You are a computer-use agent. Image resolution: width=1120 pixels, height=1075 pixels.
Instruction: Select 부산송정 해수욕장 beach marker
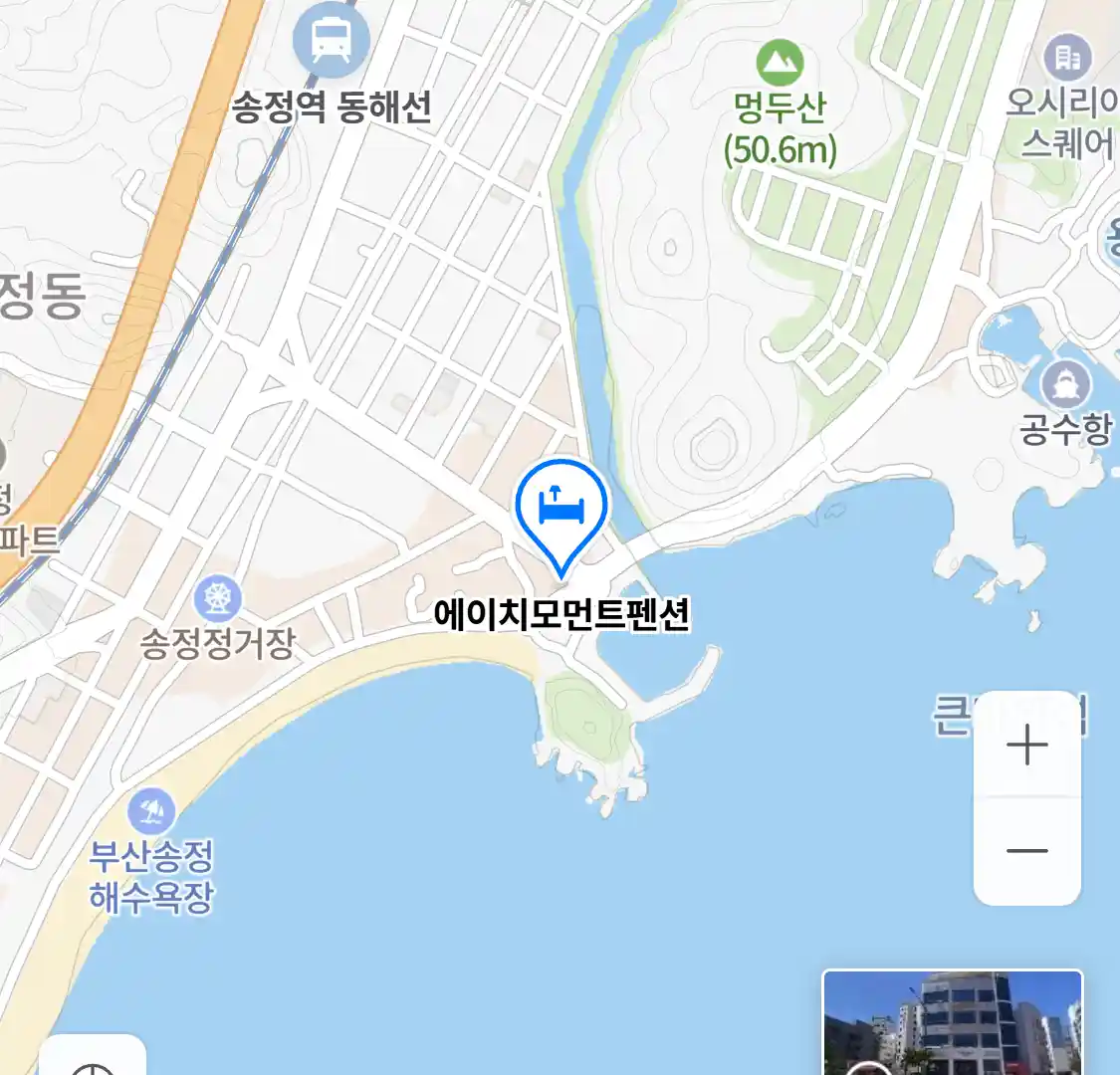[152, 811]
